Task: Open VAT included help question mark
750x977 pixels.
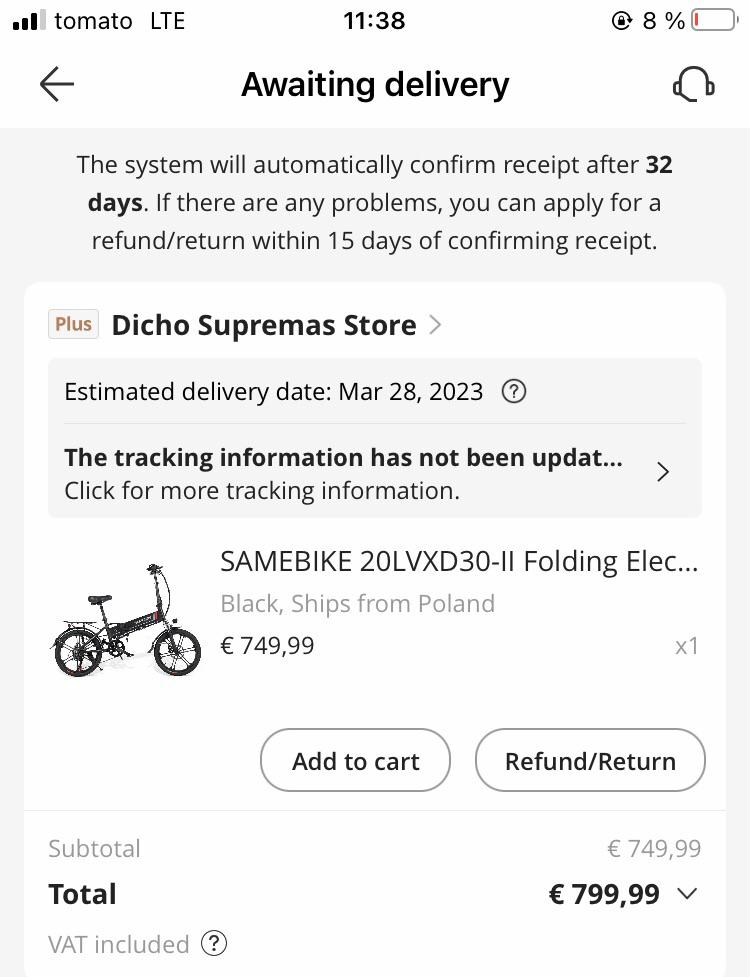Action: 214,943
